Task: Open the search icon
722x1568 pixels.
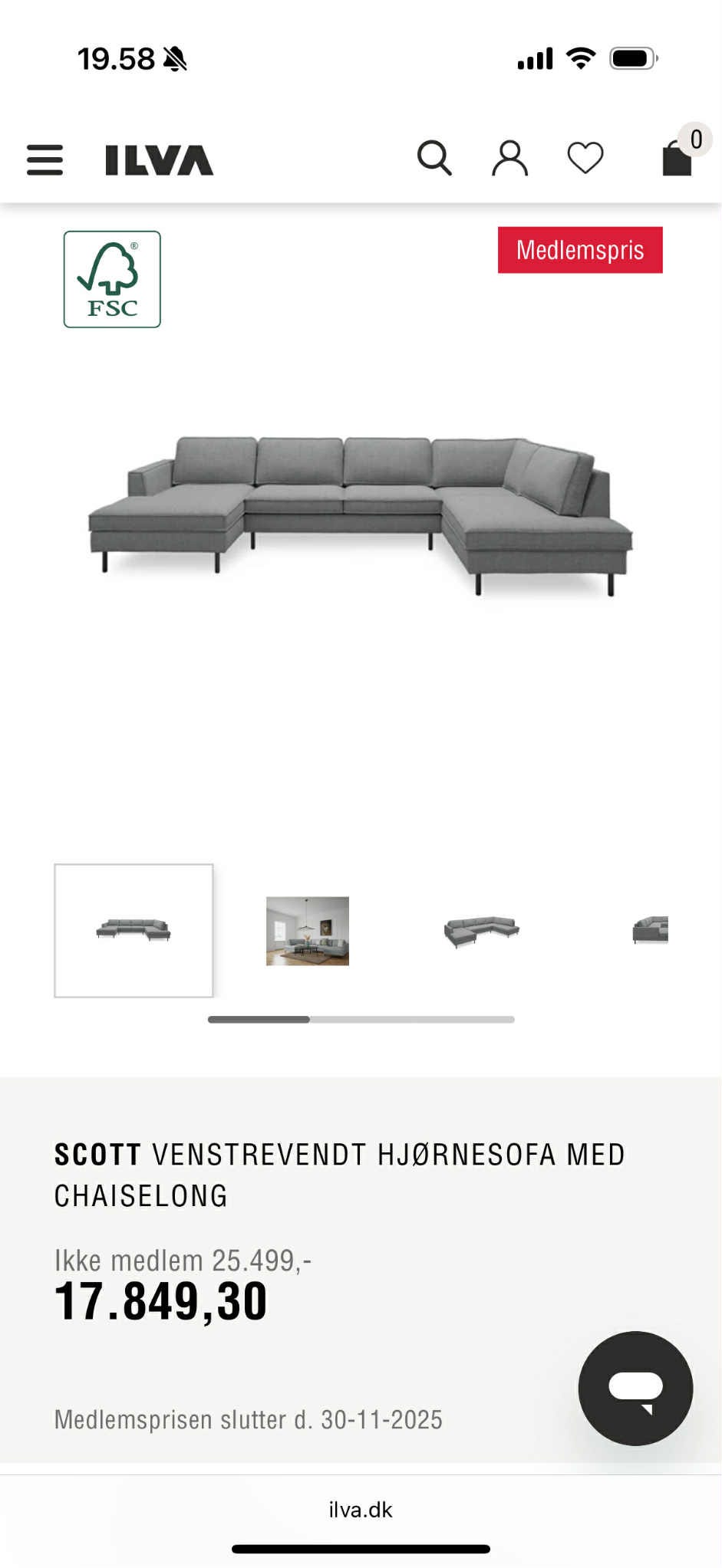Action: (435, 157)
